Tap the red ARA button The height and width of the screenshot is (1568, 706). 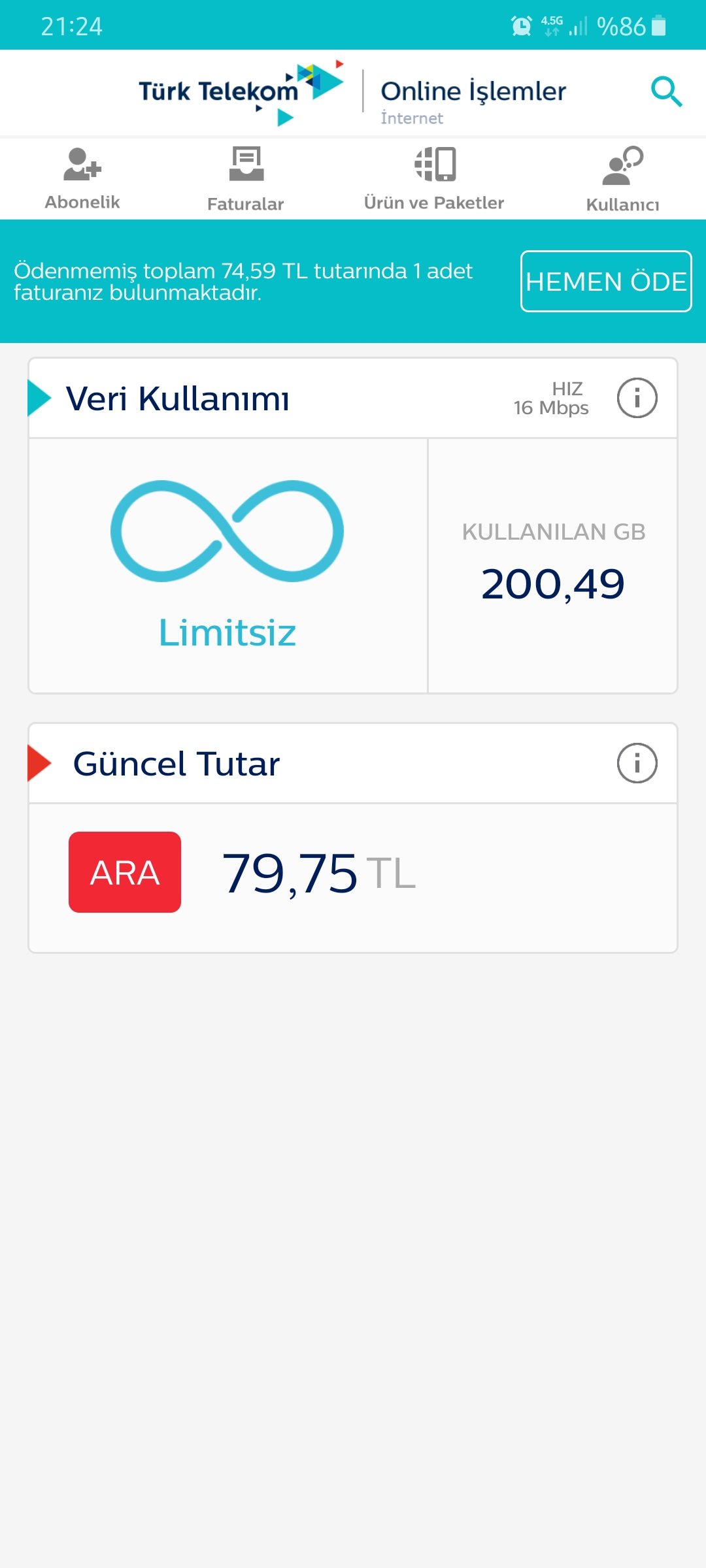(x=125, y=872)
